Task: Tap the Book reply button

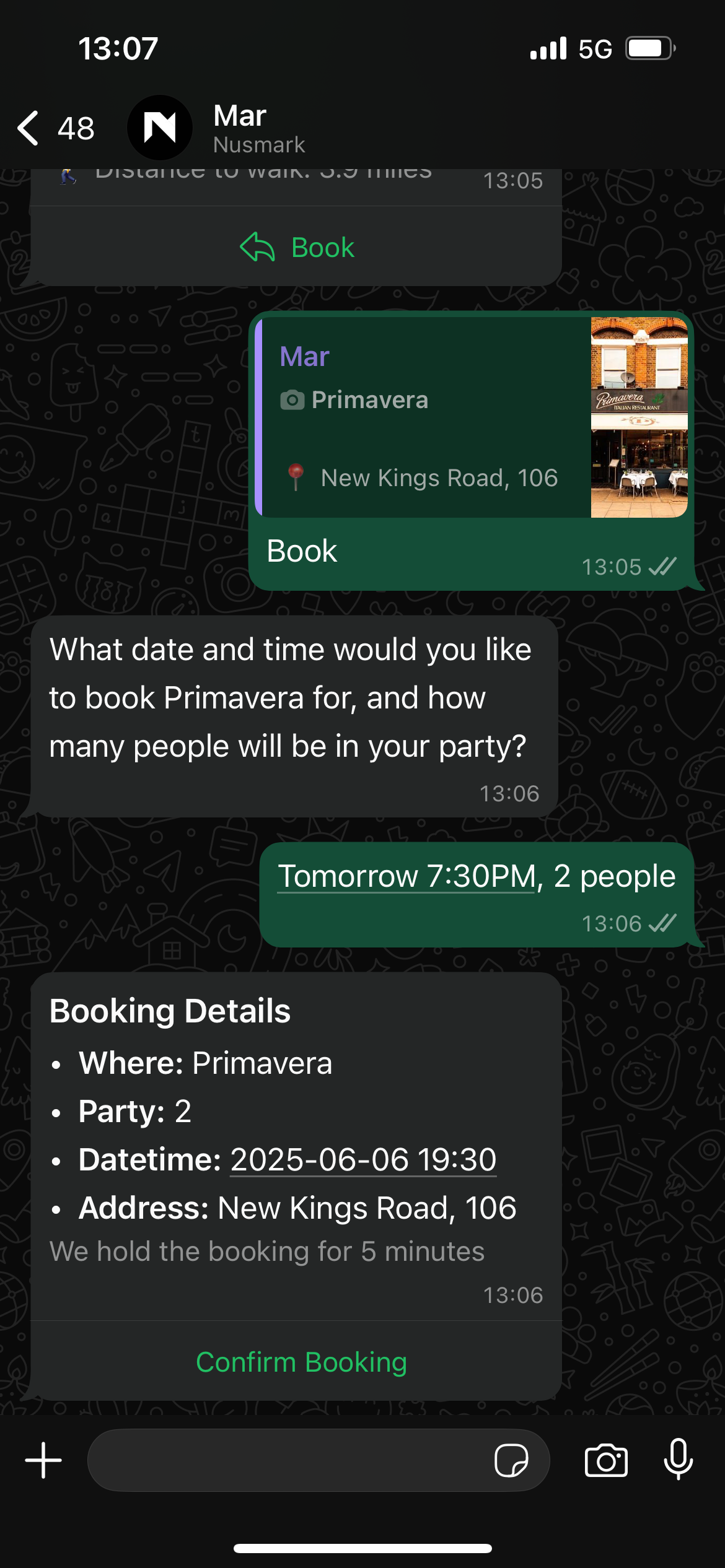Action: [297, 248]
